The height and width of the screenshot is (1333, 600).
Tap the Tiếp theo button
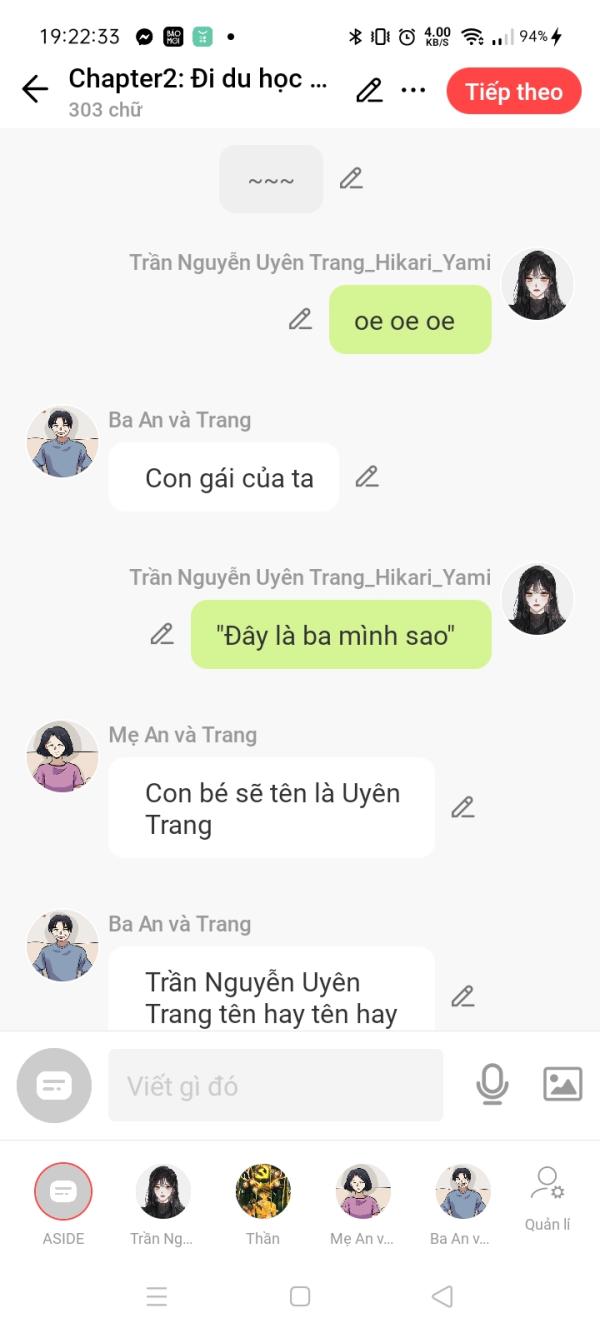coord(514,91)
